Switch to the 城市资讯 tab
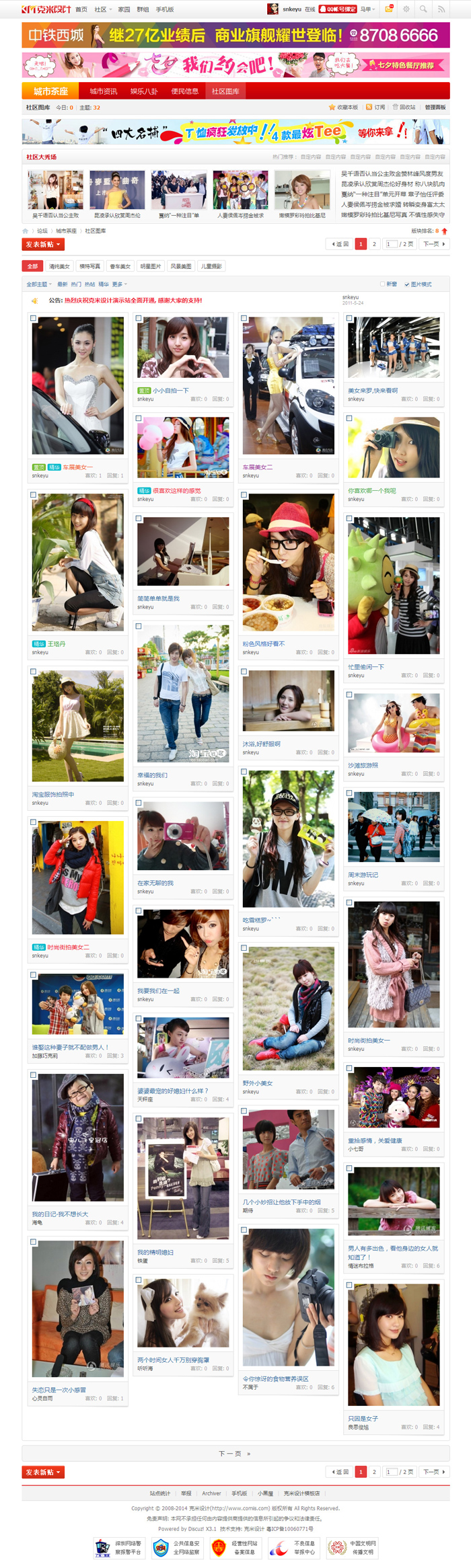The width and height of the screenshot is (471, 1568). click(x=103, y=91)
